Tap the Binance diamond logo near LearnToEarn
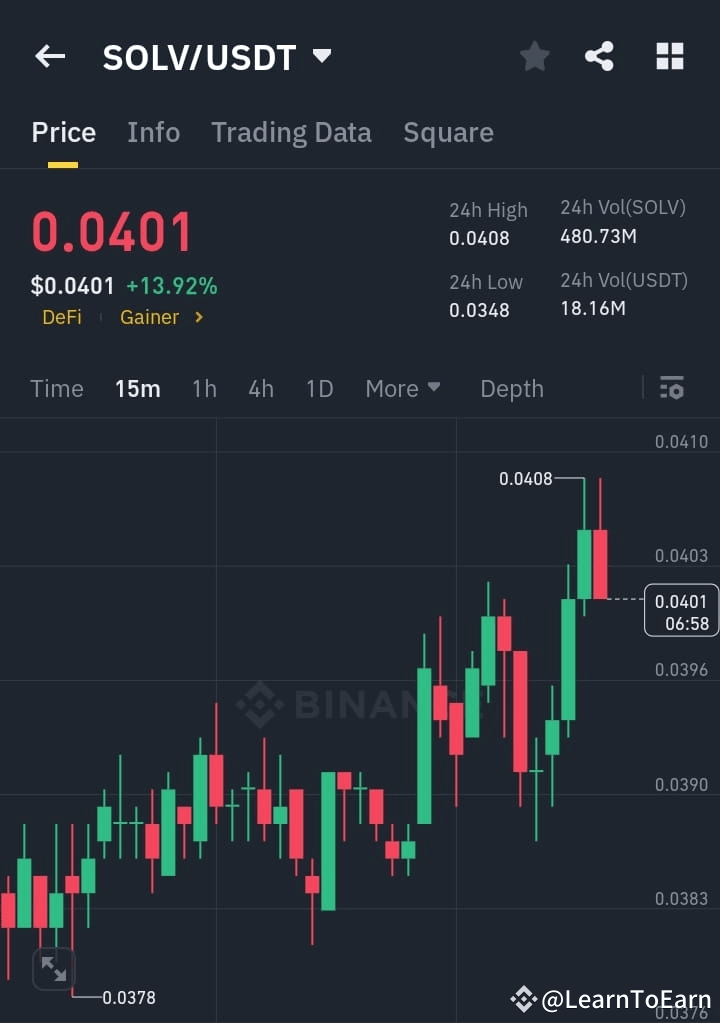This screenshot has width=720, height=1023. point(524,997)
